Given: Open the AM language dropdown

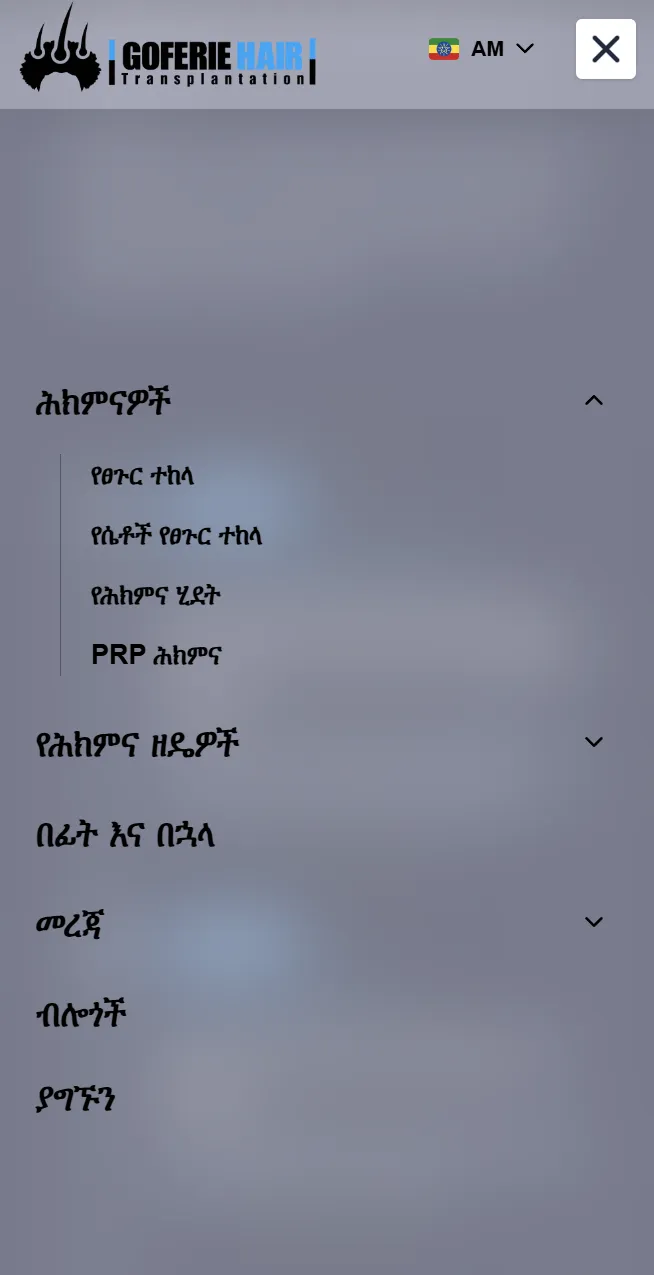Looking at the screenshot, I should (x=481, y=49).
